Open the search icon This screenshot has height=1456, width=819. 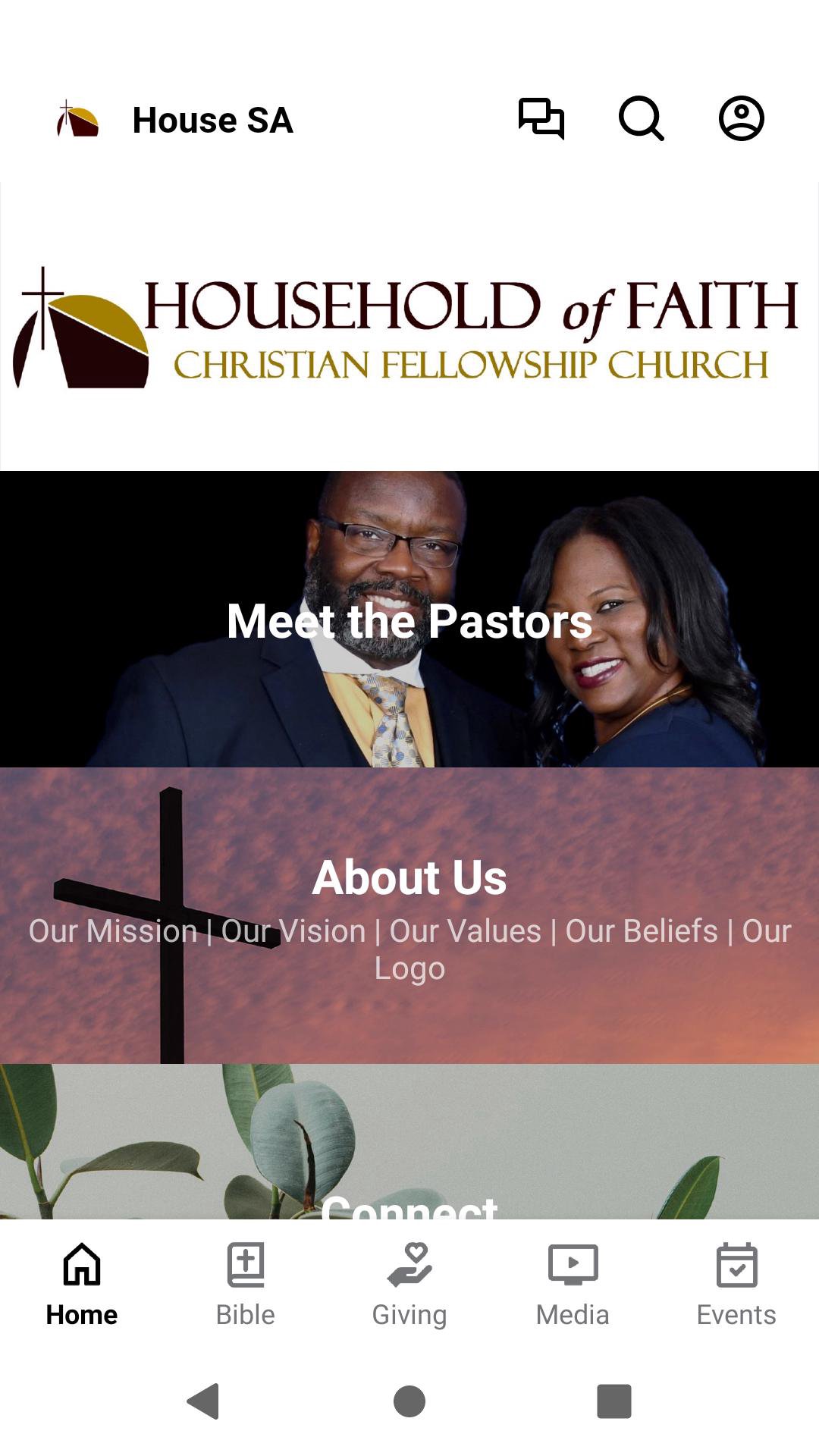coord(641,119)
